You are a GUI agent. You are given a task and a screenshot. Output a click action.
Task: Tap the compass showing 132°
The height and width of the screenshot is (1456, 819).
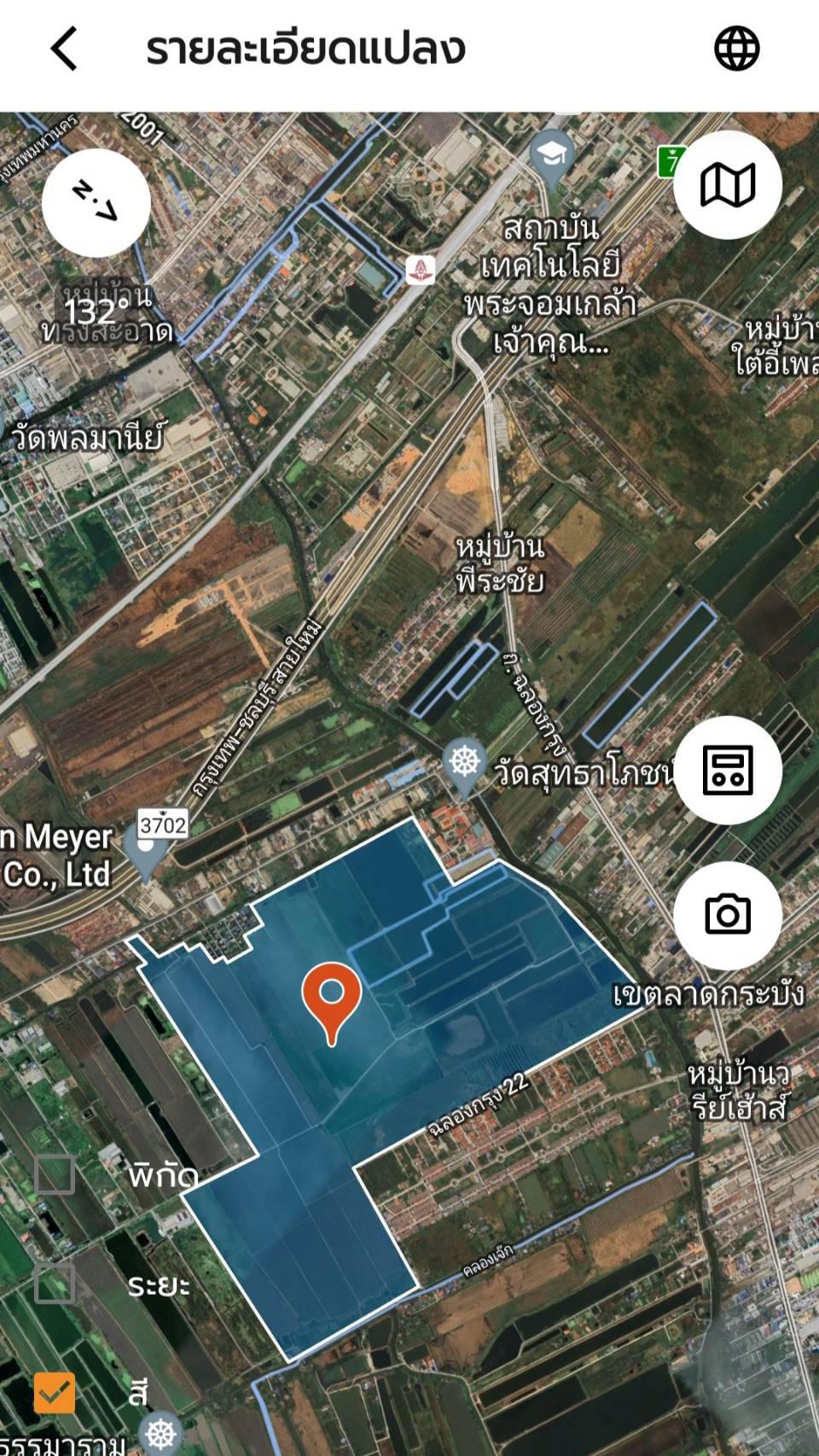[96, 203]
